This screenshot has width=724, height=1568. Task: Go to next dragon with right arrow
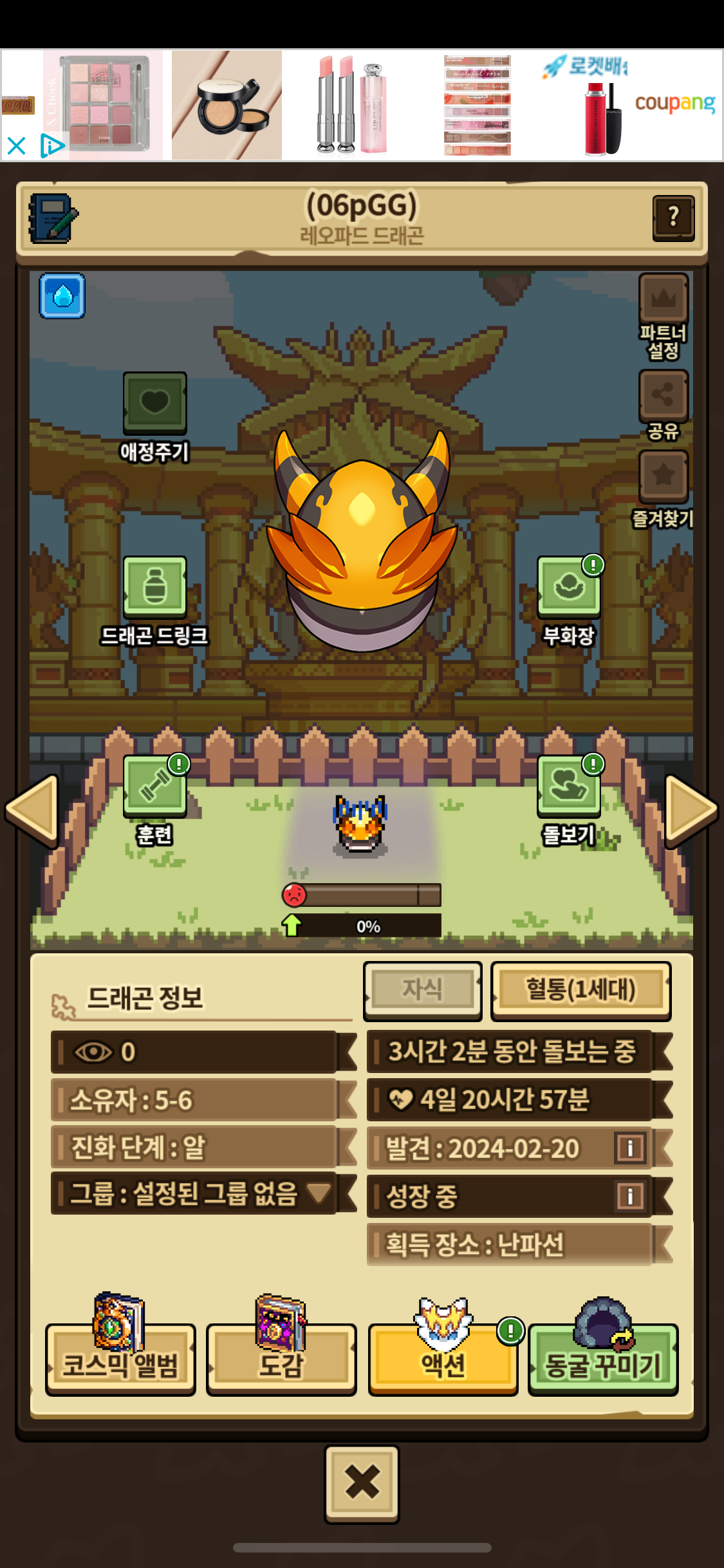(691, 810)
